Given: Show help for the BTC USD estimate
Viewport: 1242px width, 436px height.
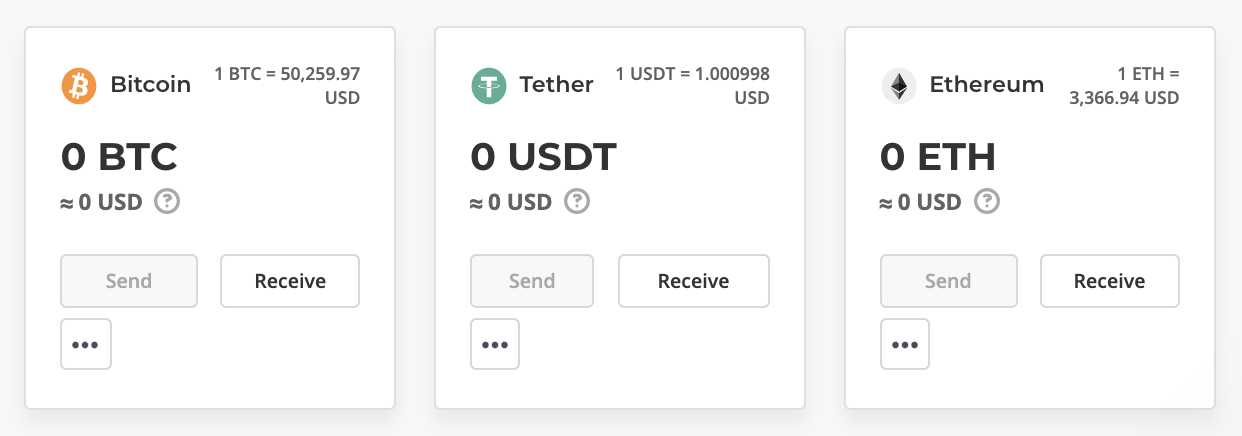Looking at the screenshot, I should (167, 202).
